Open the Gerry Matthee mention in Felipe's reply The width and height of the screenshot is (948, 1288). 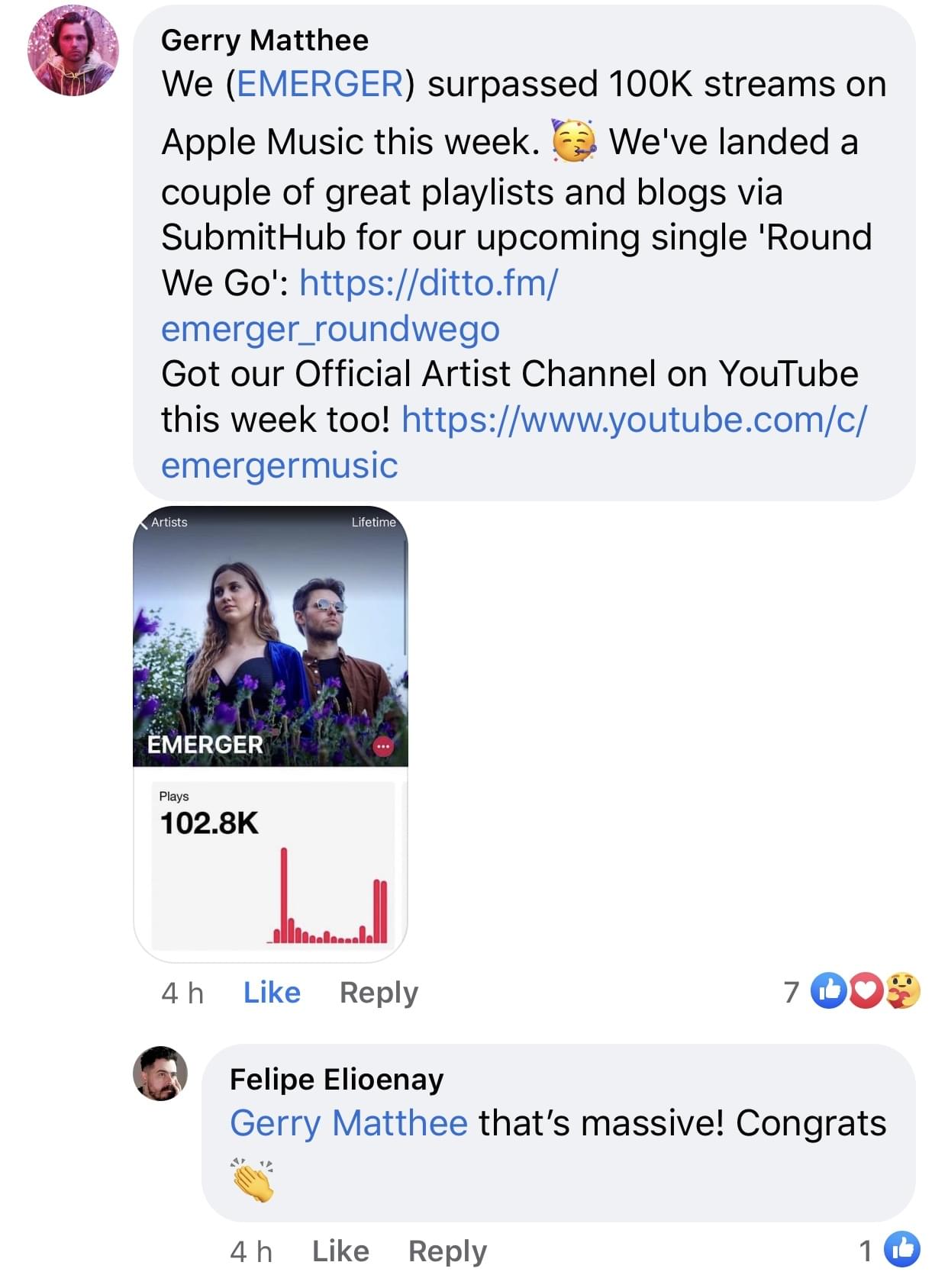348,1123
